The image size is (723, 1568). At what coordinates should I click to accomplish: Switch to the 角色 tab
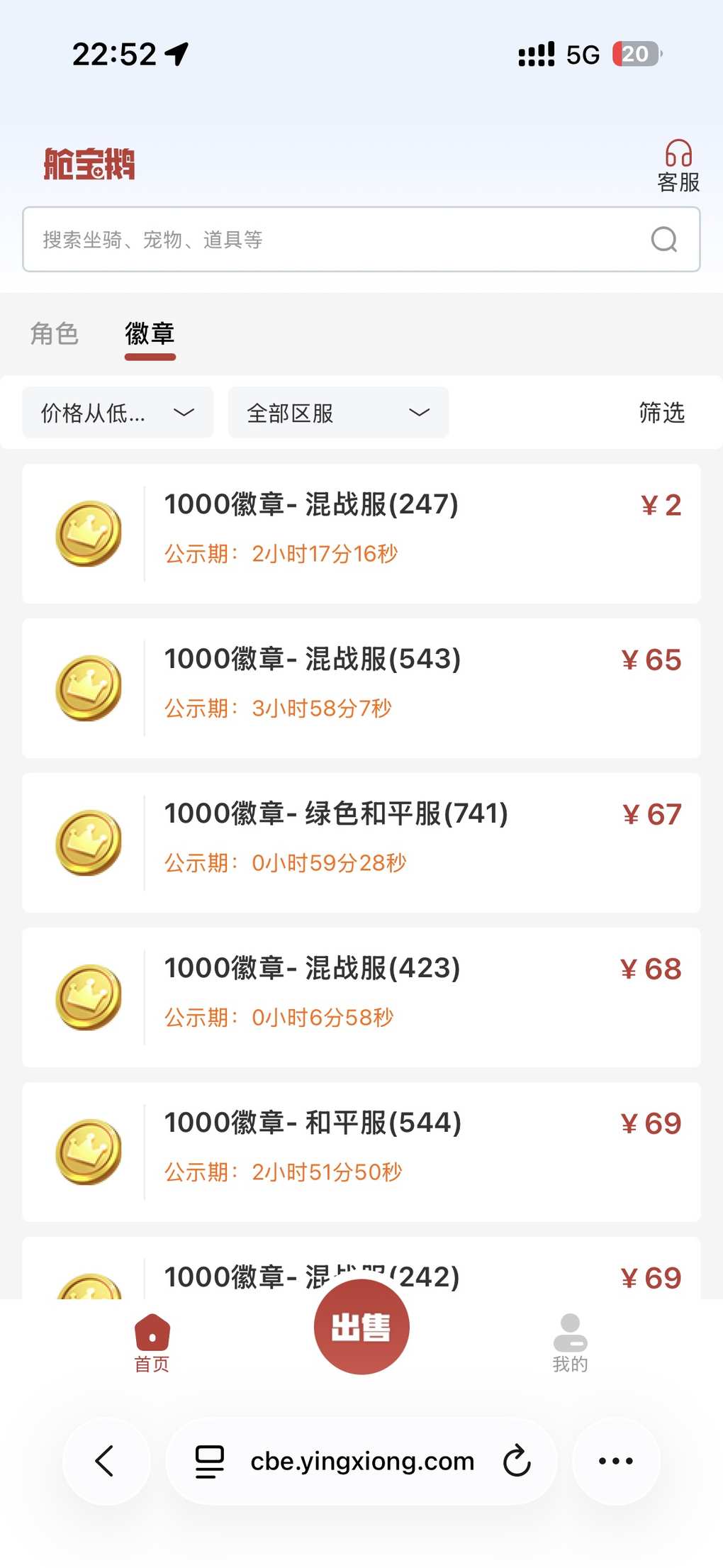(55, 333)
